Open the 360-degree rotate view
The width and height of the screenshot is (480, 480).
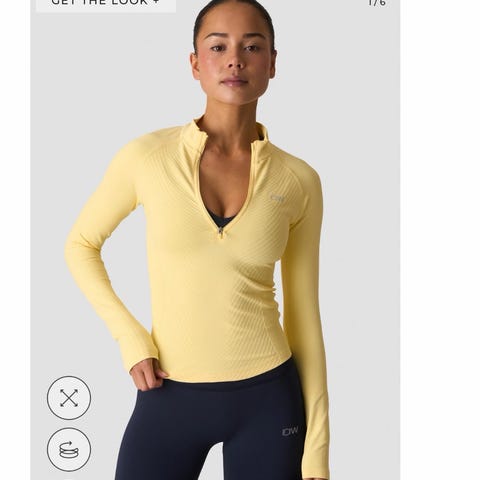tap(69, 449)
